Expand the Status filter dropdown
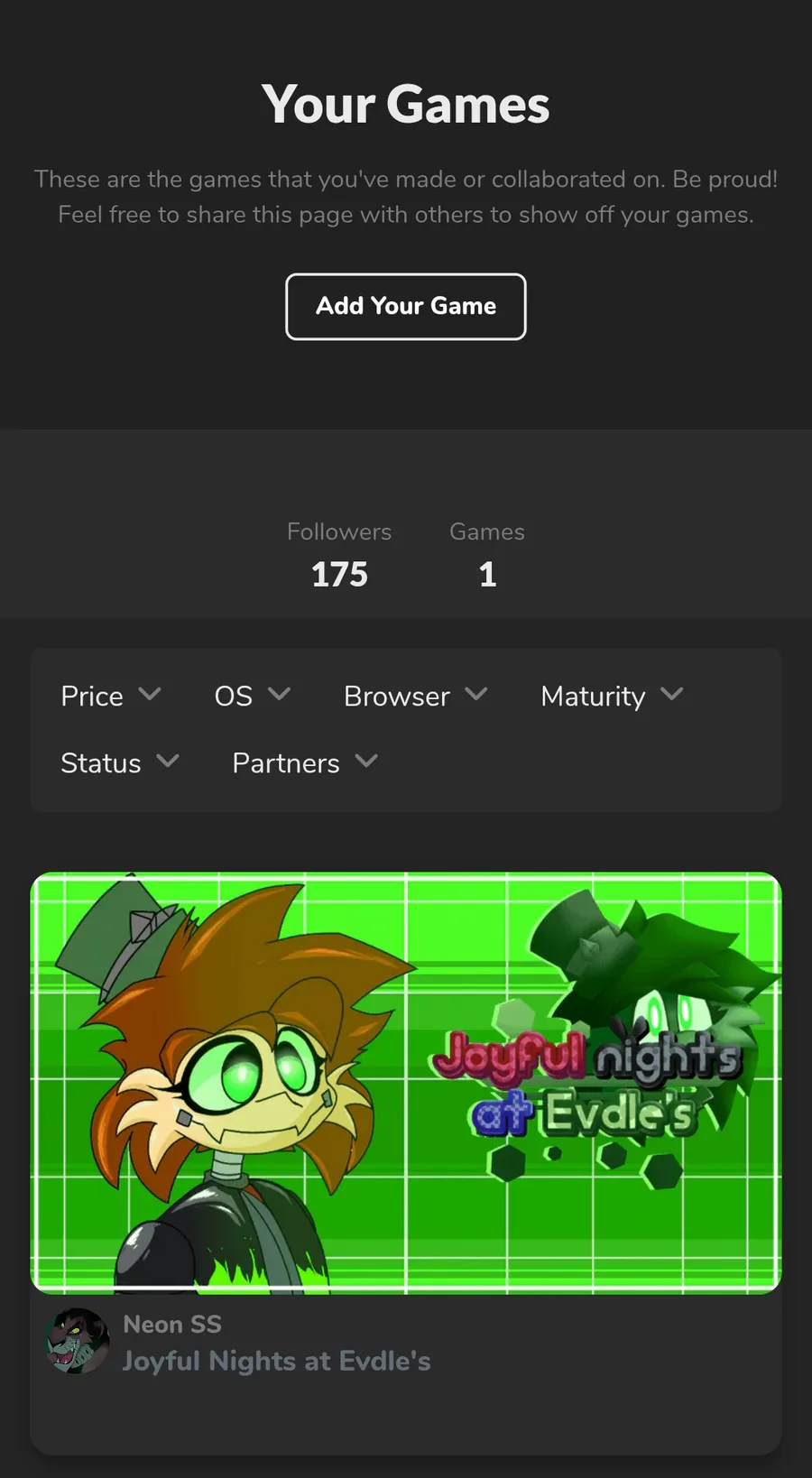This screenshot has width=812, height=1478. [119, 762]
